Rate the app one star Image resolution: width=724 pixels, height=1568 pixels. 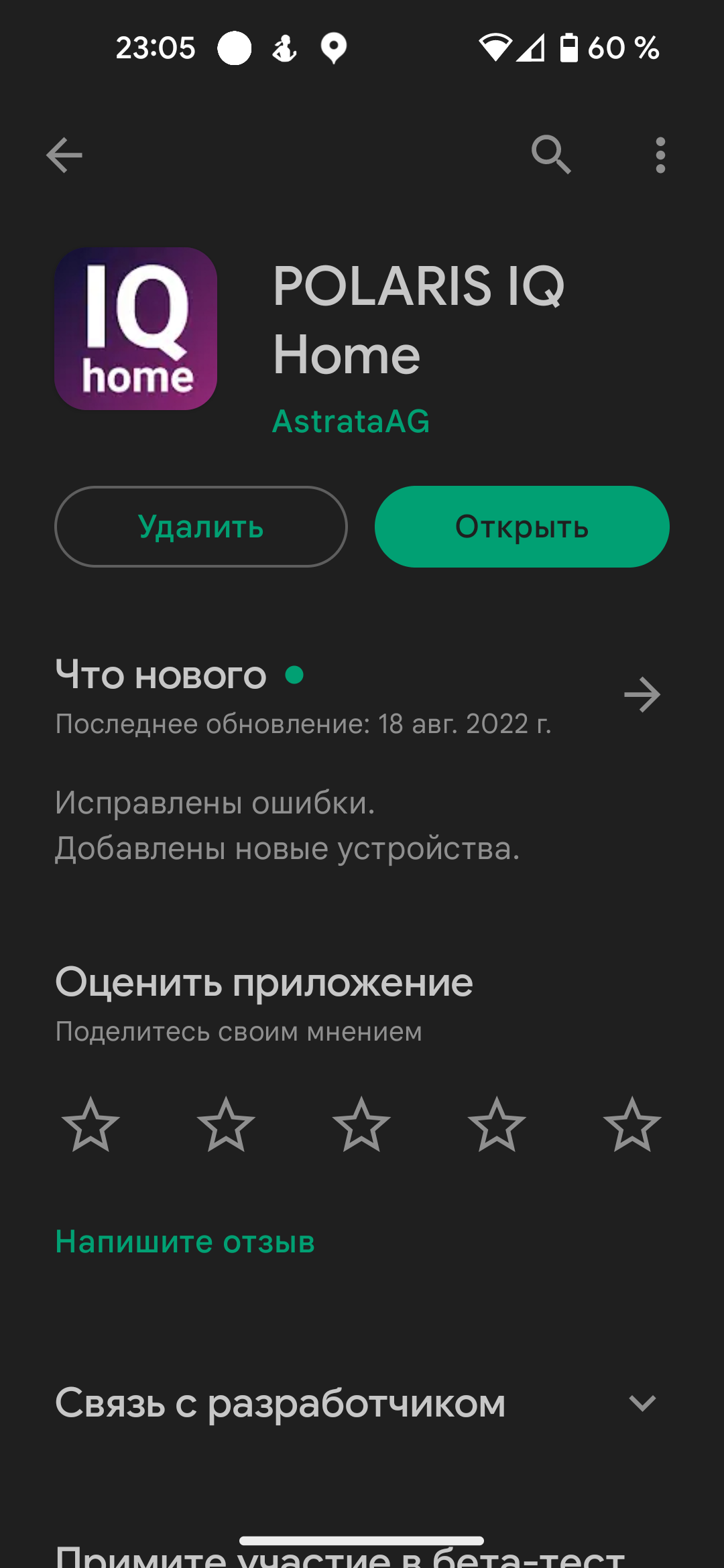click(90, 1125)
